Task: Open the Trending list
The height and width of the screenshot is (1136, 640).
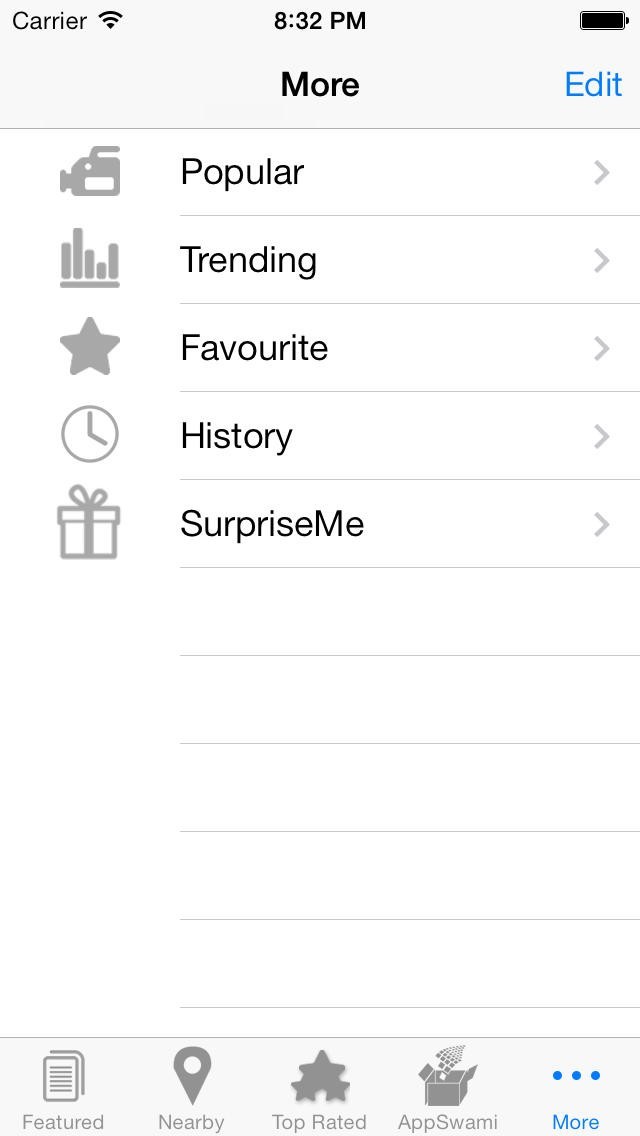Action: coord(320,260)
